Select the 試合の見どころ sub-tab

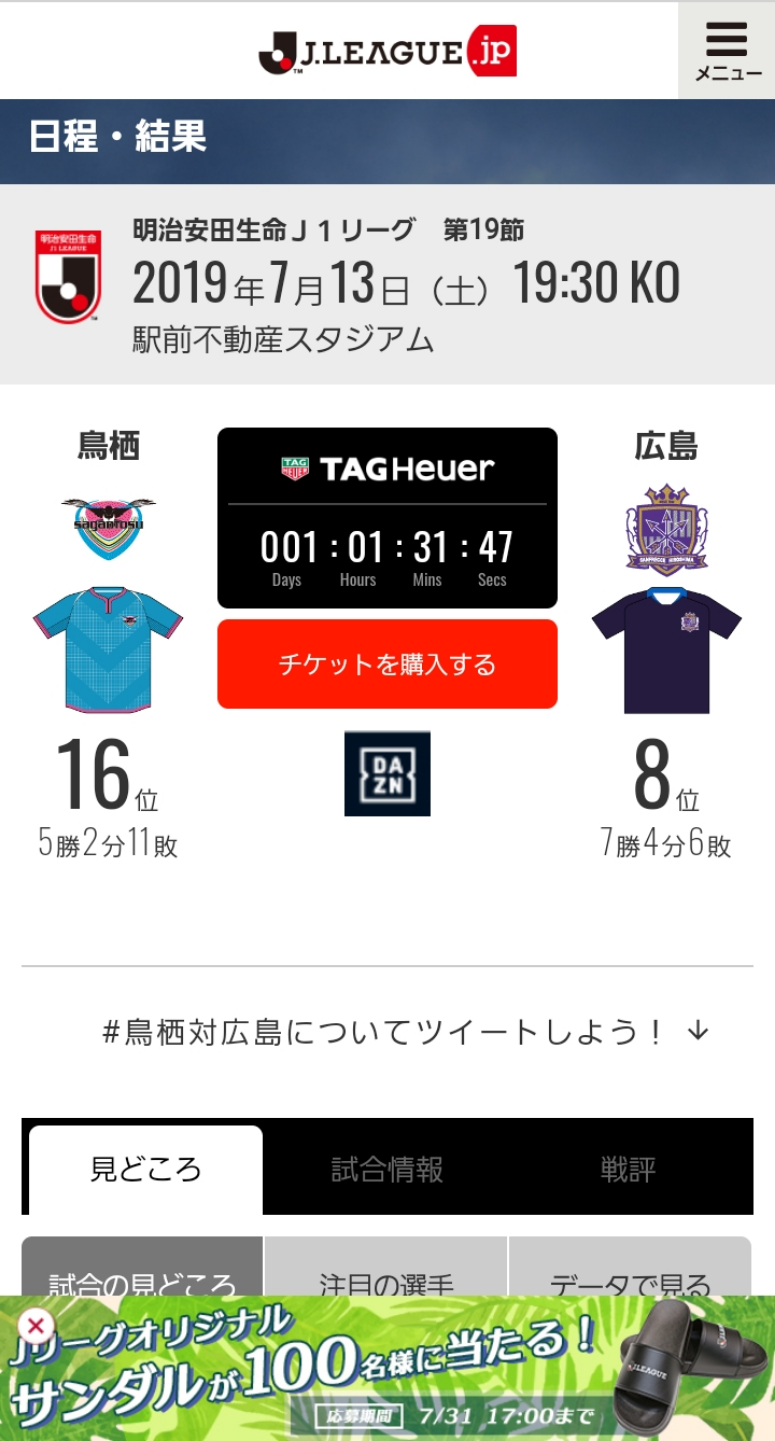(142, 1274)
